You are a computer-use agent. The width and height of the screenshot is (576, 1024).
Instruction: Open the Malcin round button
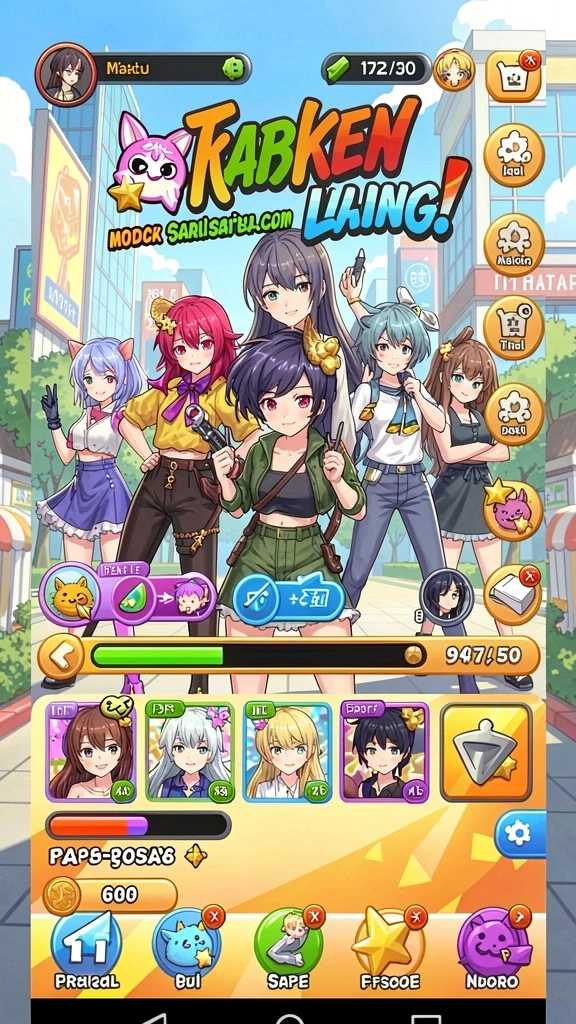tap(514, 244)
